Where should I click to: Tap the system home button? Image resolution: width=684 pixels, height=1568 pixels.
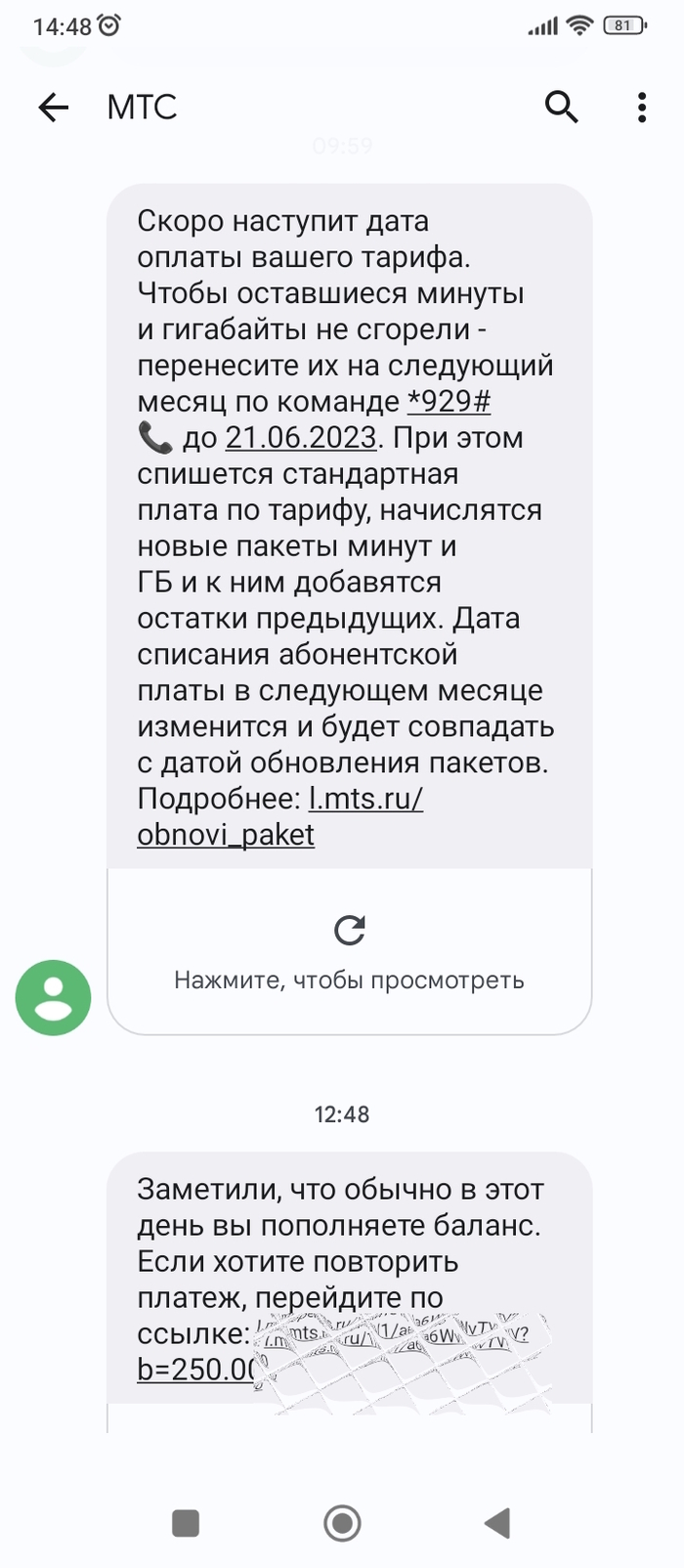click(342, 1522)
